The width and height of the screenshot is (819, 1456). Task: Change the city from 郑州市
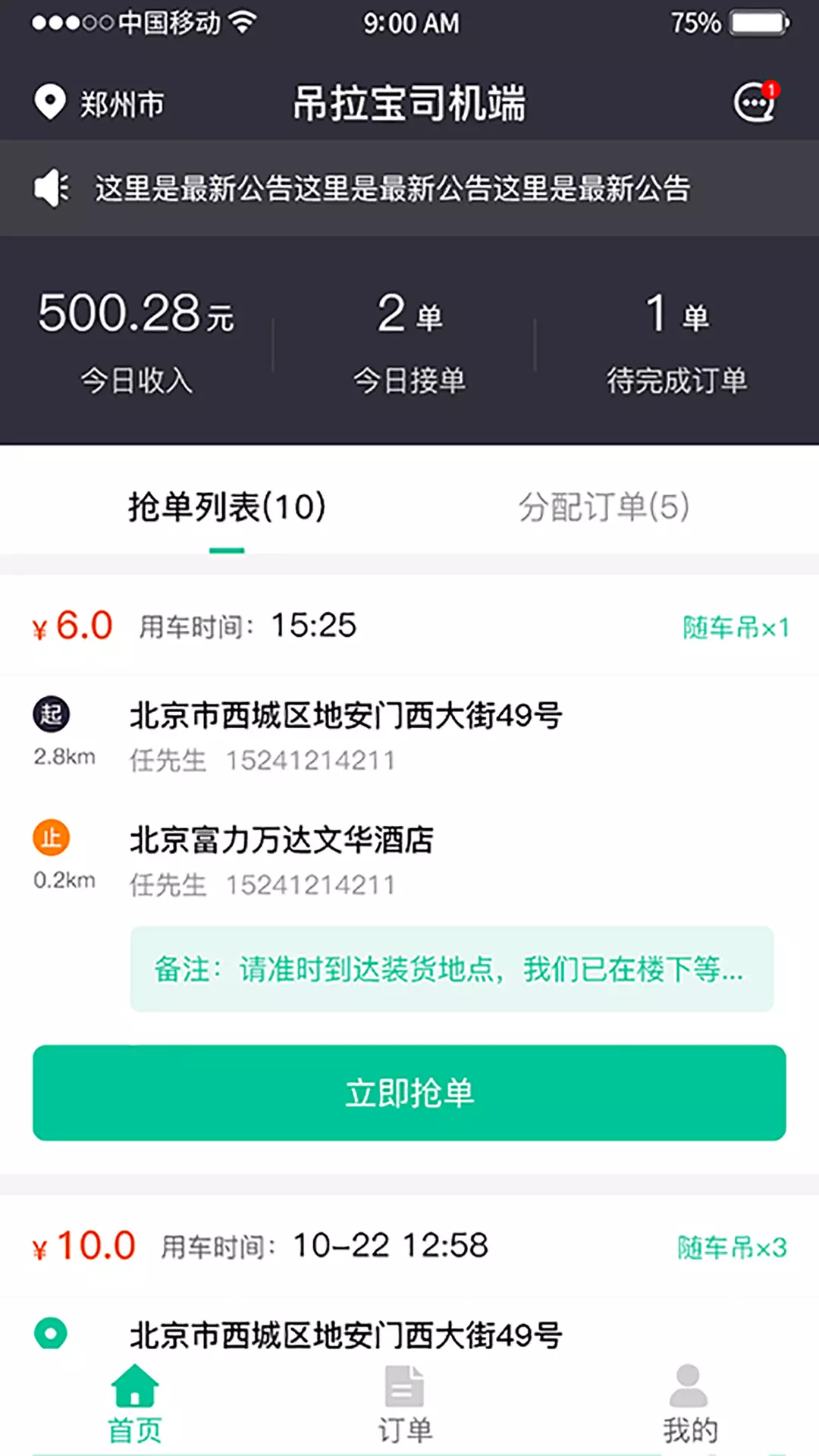(x=99, y=104)
